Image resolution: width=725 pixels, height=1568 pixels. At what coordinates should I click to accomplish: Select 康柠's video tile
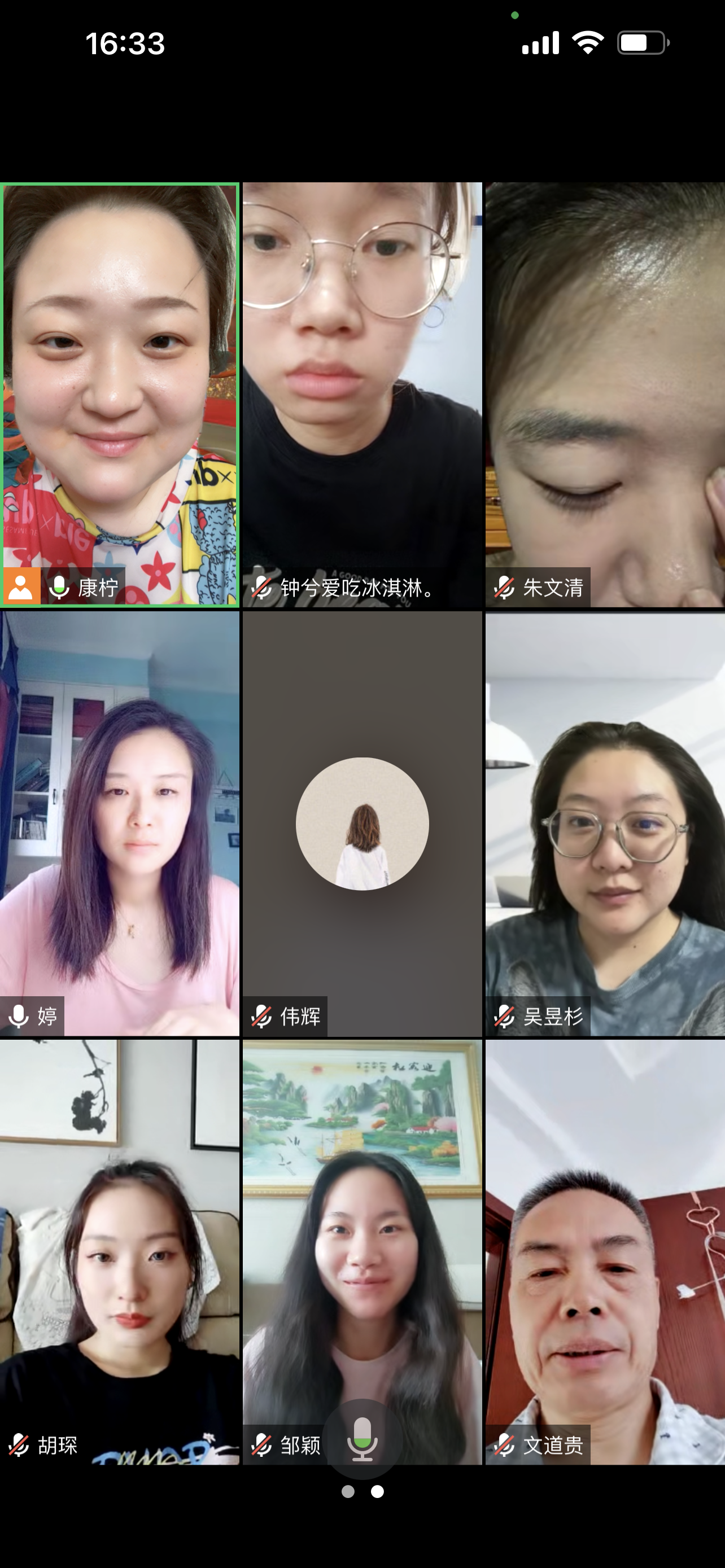tap(120, 395)
